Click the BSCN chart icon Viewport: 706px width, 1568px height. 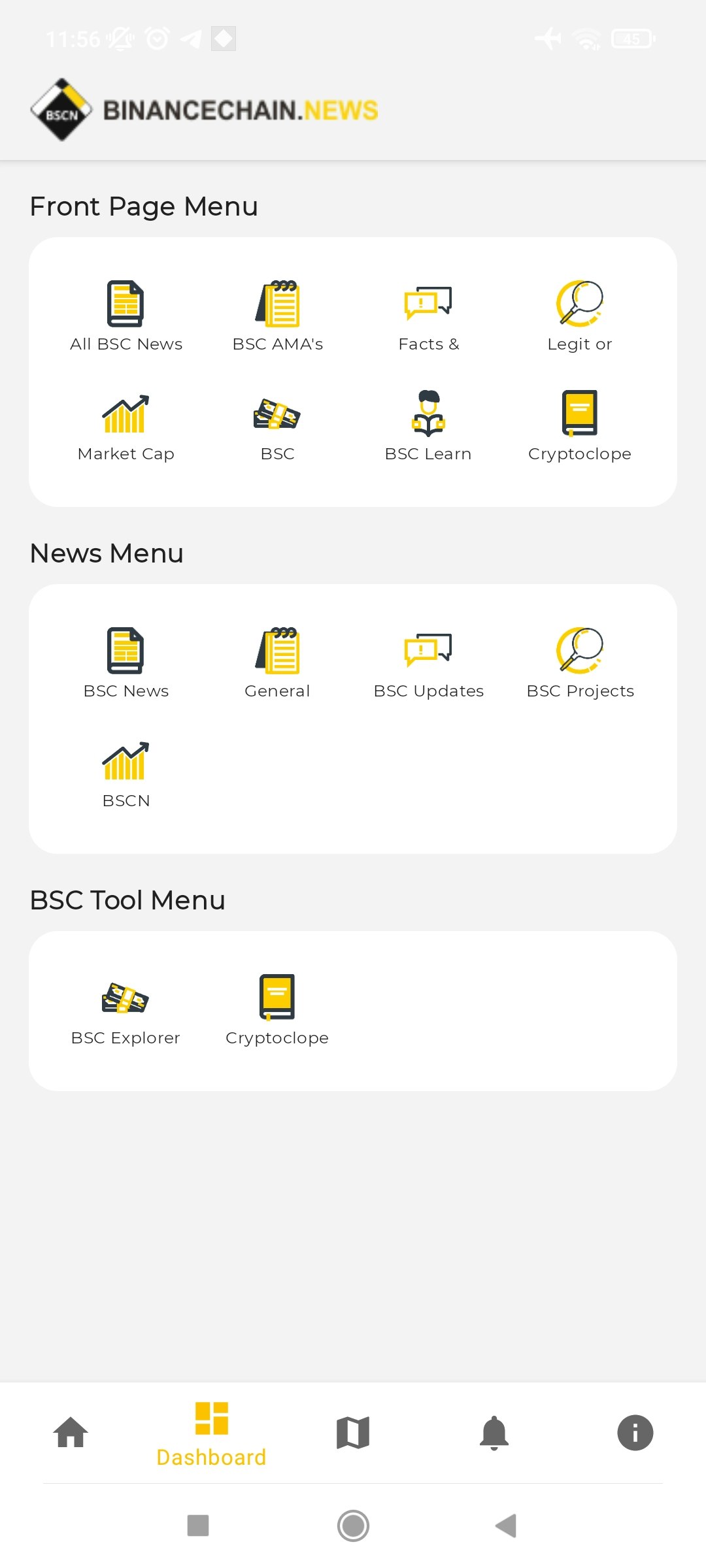126,761
